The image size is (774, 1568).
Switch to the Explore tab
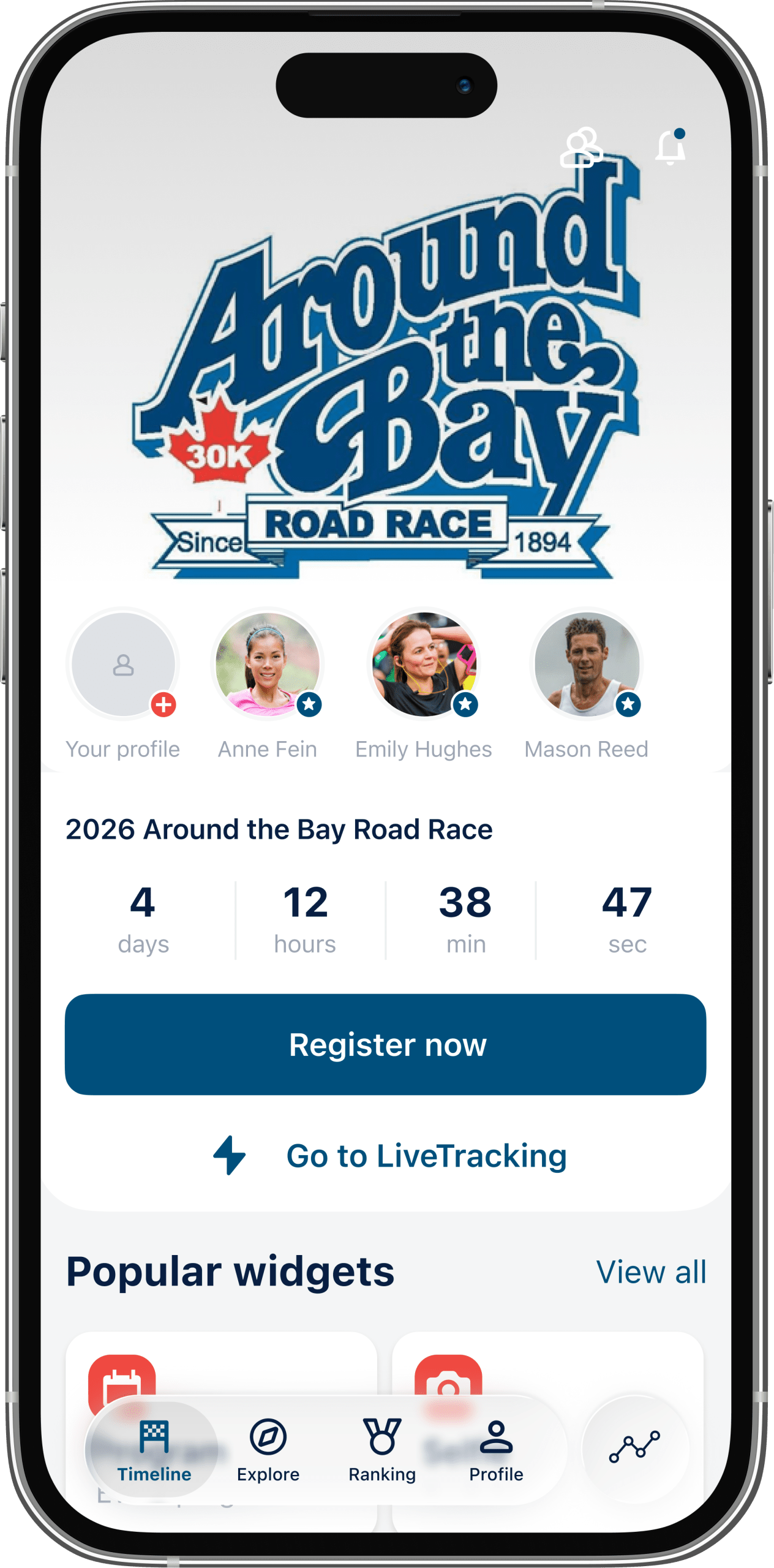point(268,1450)
